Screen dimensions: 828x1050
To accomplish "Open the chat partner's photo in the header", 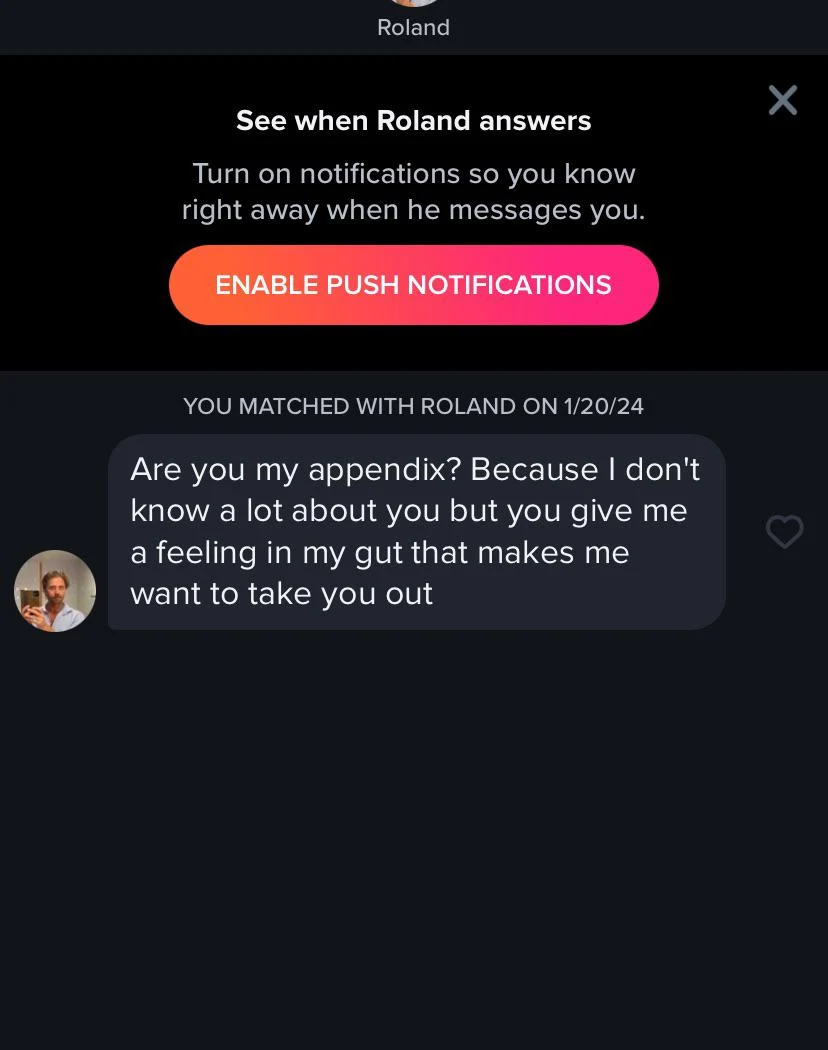I will coord(413,3).
